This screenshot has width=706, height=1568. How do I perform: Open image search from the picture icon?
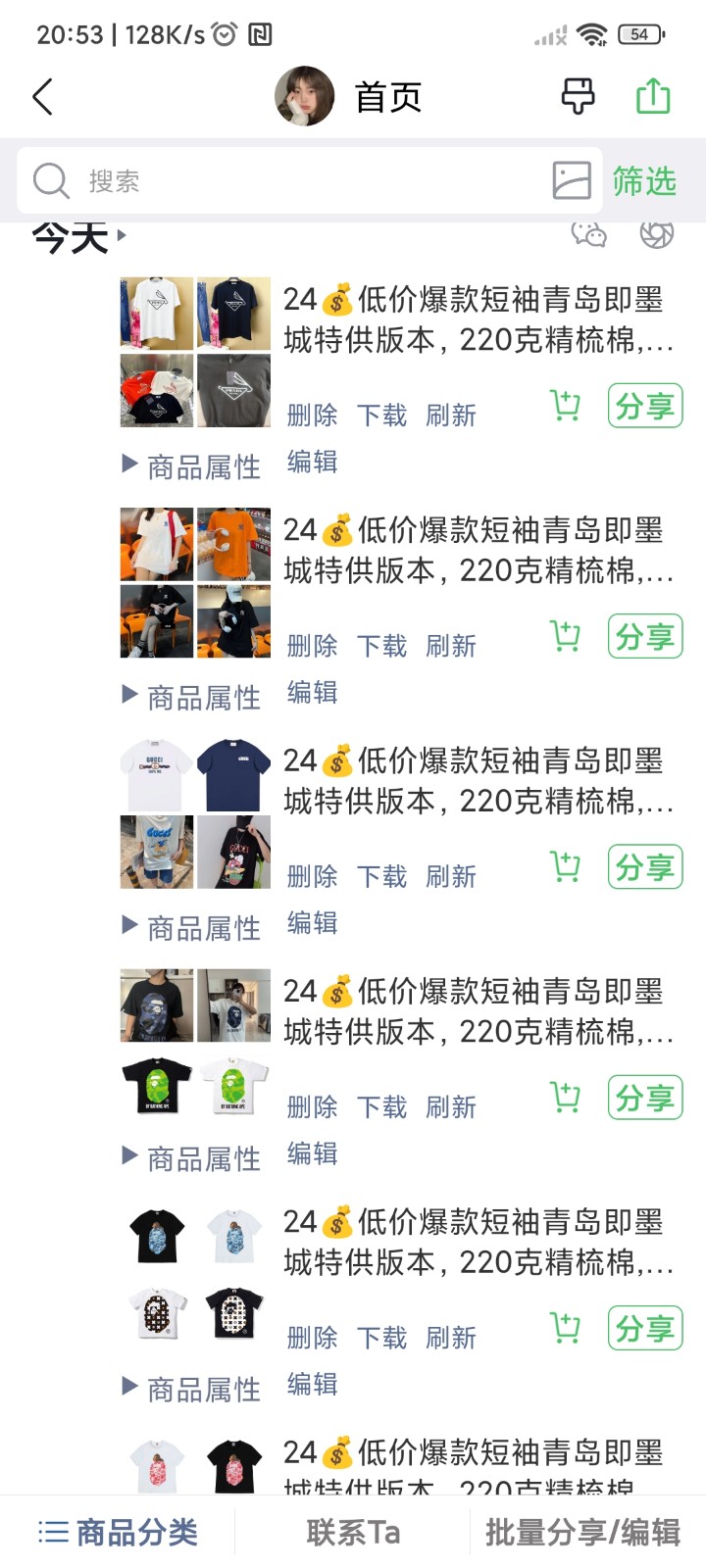pyautogui.click(x=572, y=181)
